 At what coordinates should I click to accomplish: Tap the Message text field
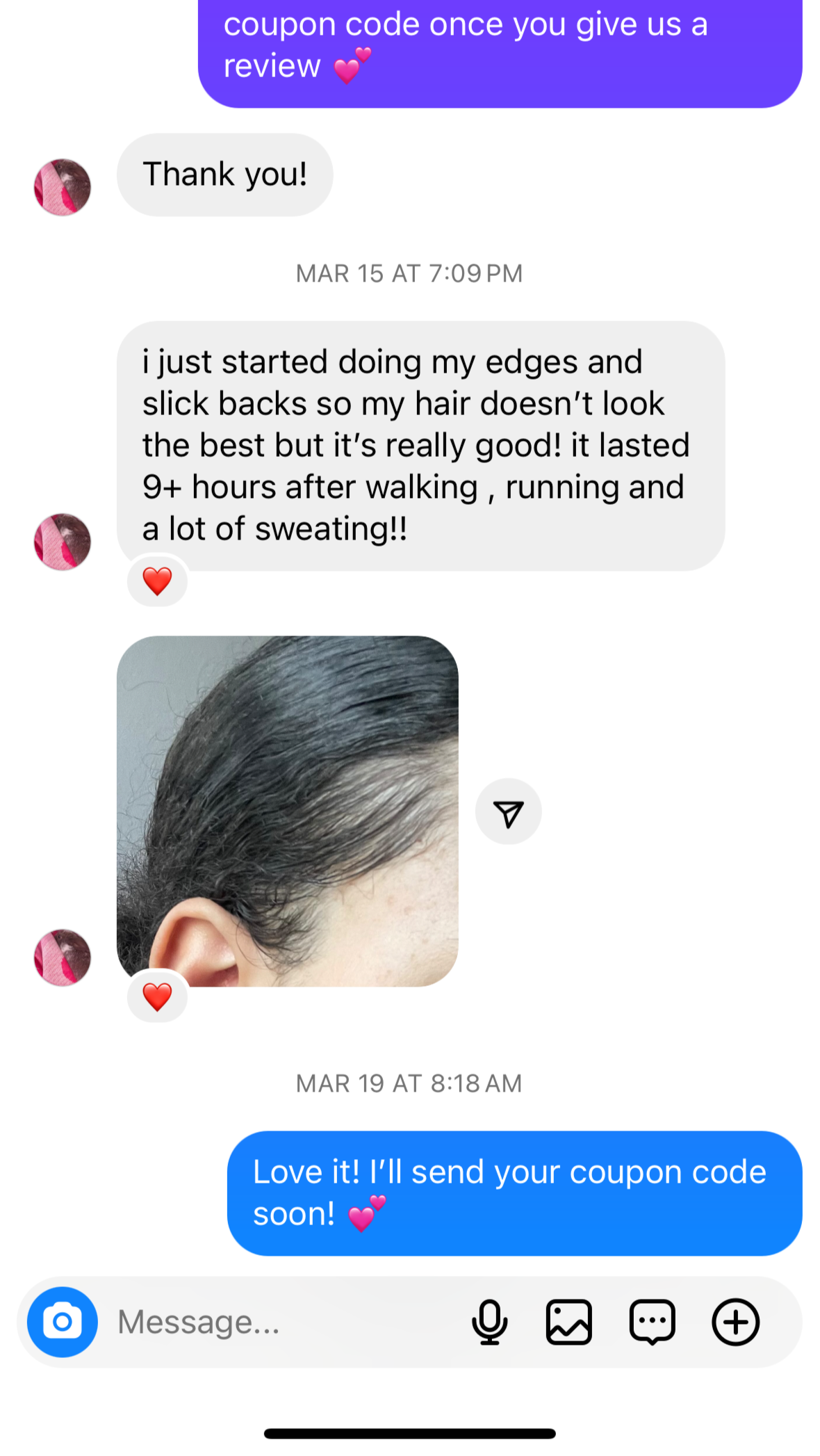278,1322
